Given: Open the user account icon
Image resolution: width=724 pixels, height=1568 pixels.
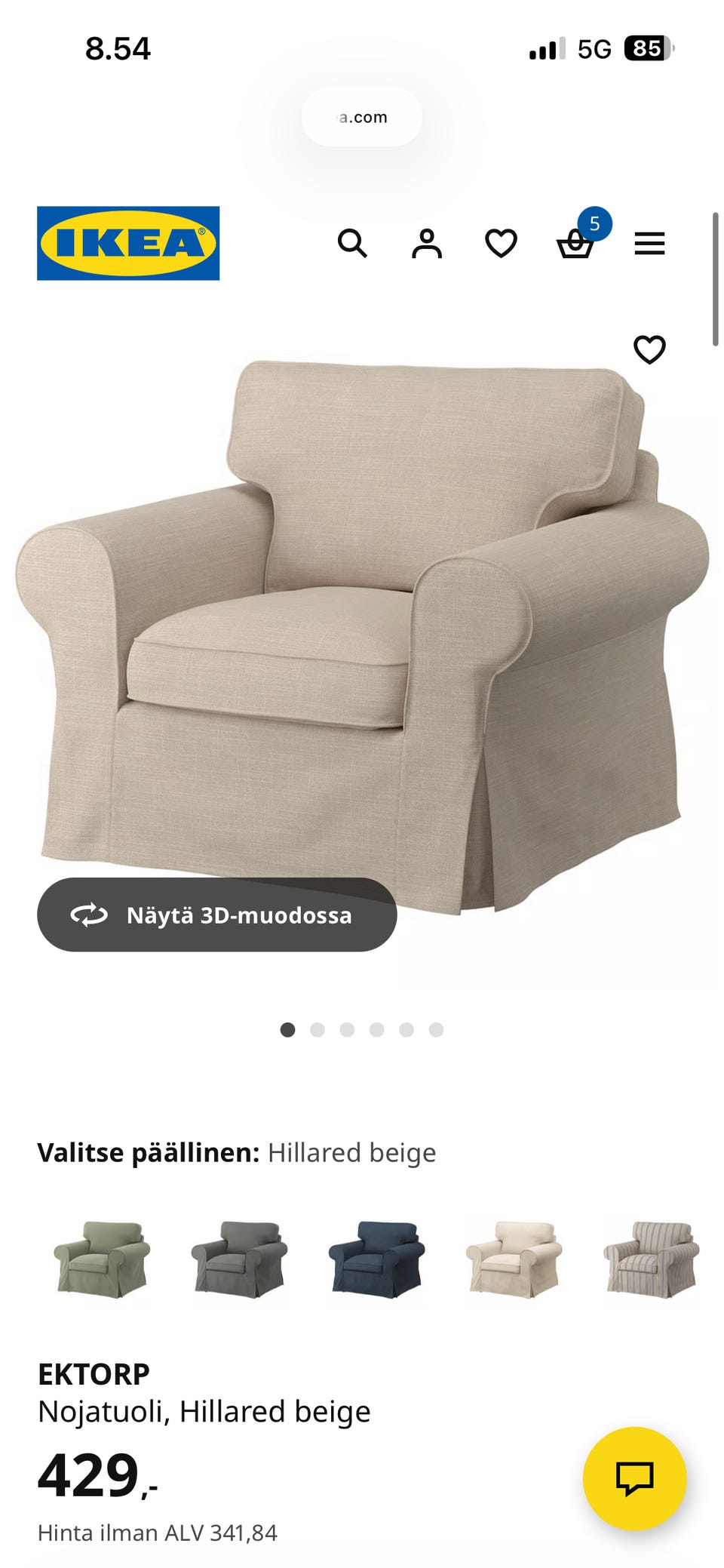Looking at the screenshot, I should pos(427,244).
